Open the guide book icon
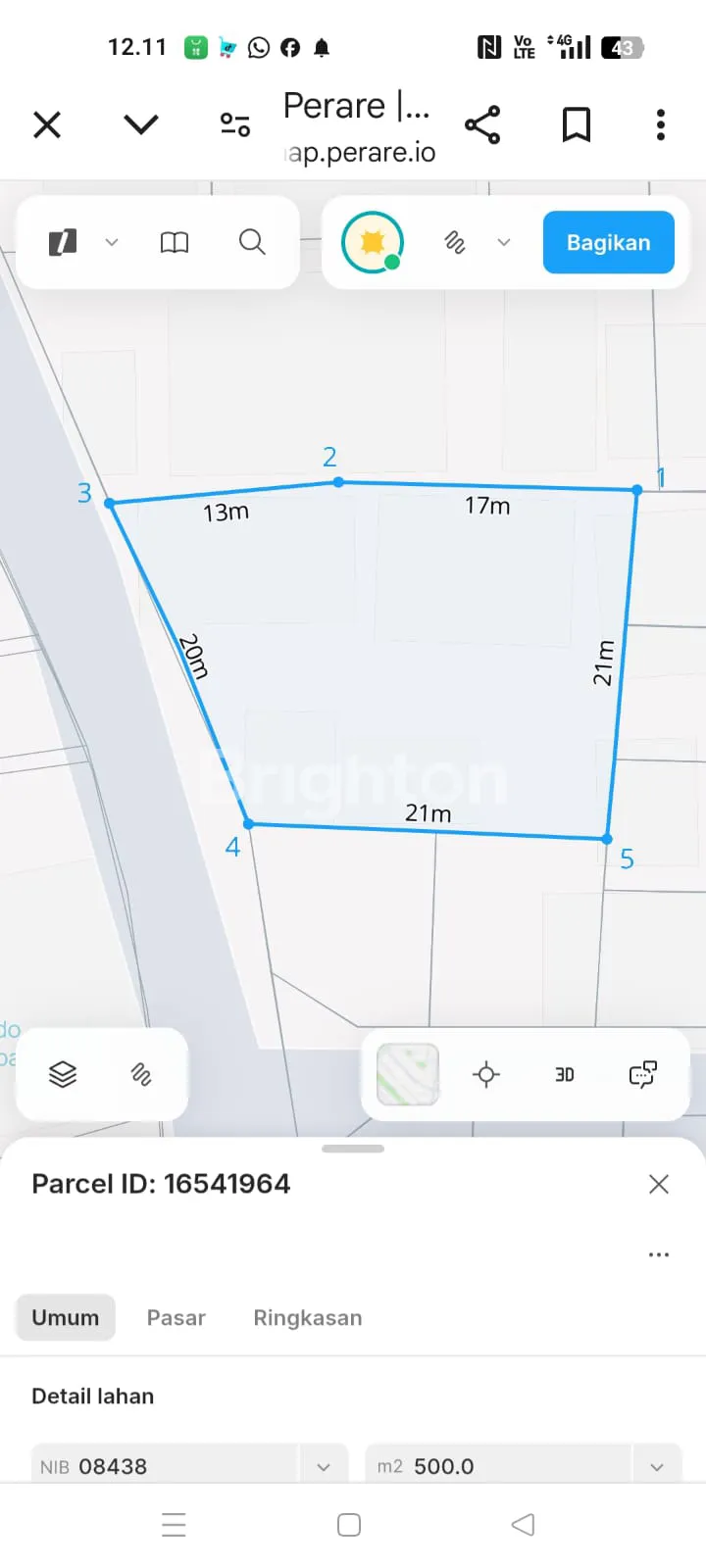The height and width of the screenshot is (1568, 706). (x=175, y=242)
